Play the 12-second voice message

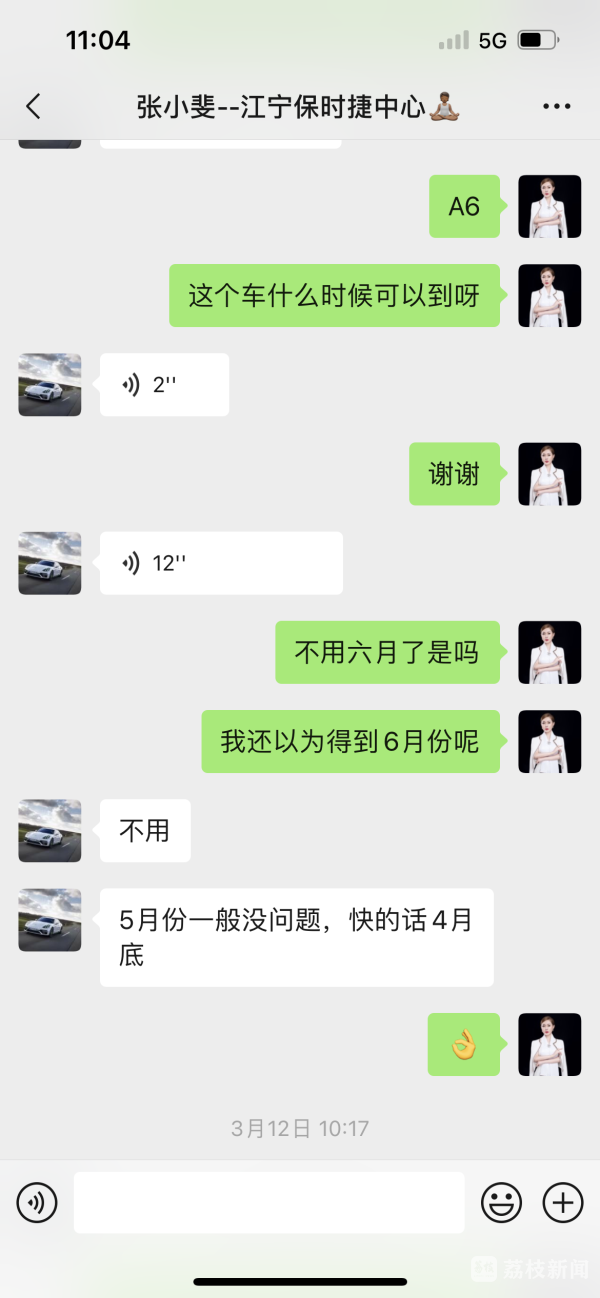(x=220, y=563)
